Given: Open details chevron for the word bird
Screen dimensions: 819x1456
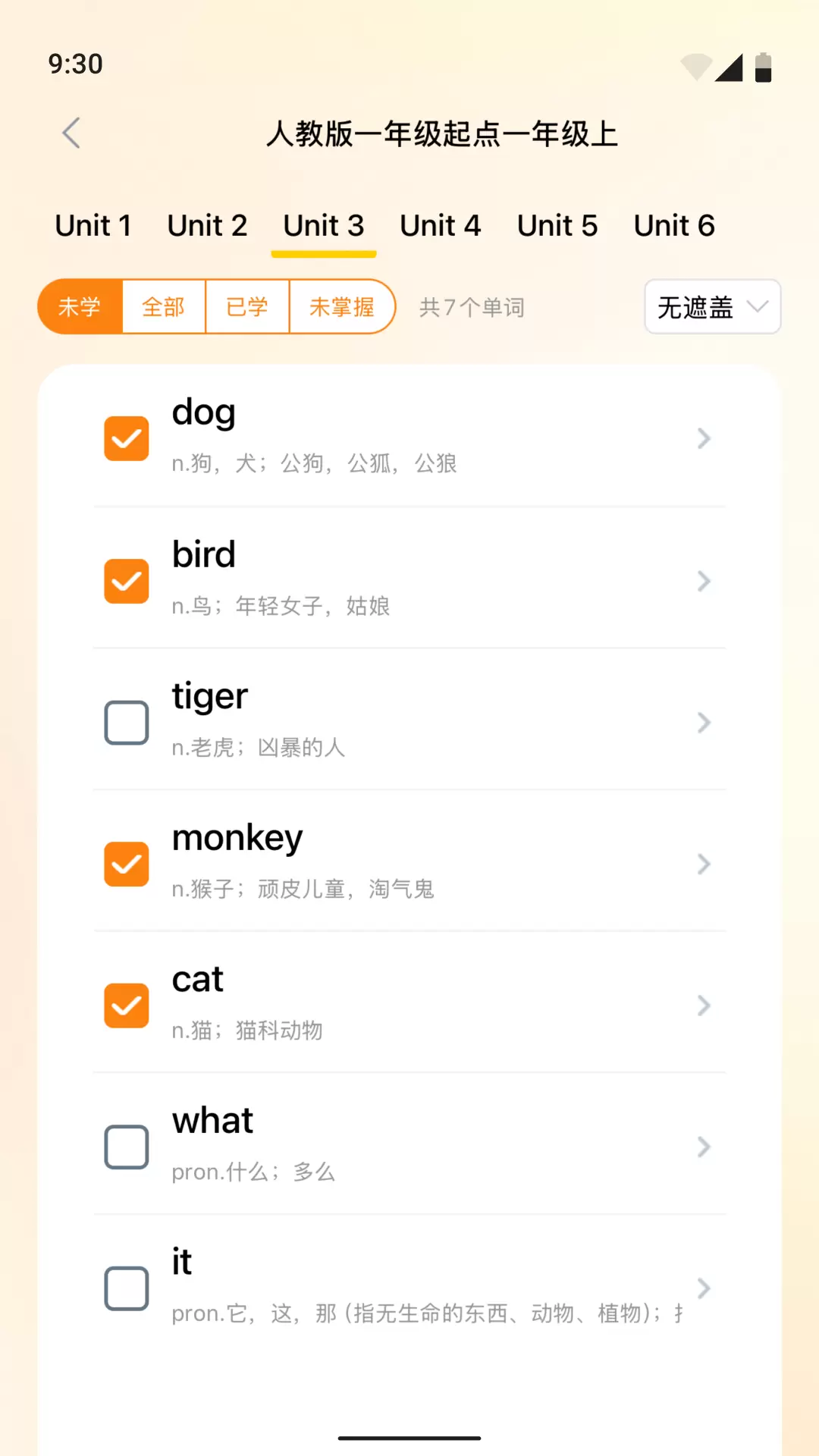Looking at the screenshot, I should point(702,581).
